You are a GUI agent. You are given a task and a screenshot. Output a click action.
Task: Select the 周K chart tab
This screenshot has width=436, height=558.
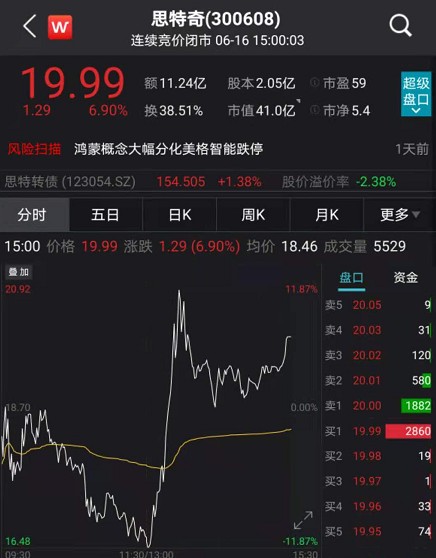[253, 215]
